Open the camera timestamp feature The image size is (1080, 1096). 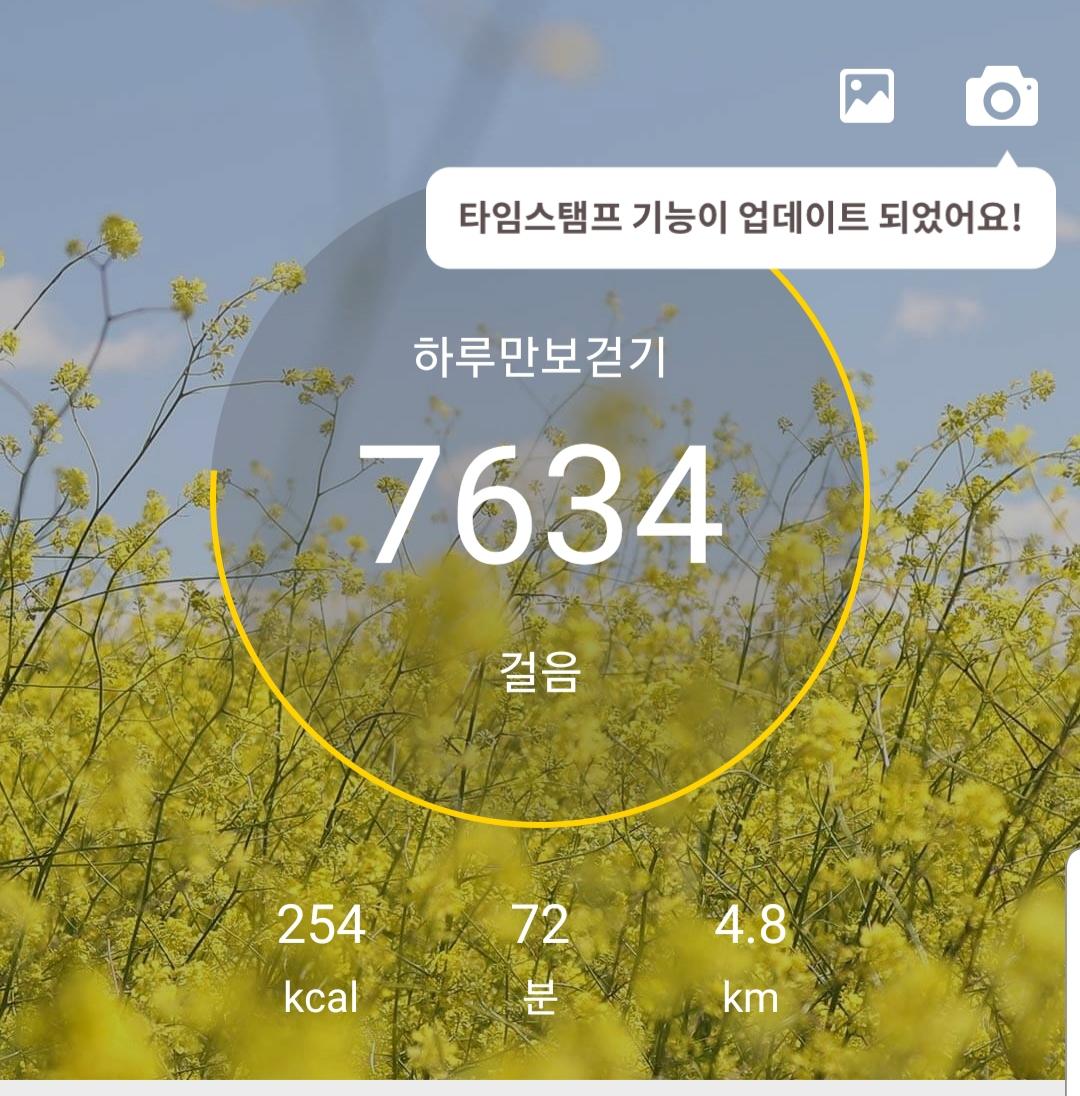point(1001,97)
